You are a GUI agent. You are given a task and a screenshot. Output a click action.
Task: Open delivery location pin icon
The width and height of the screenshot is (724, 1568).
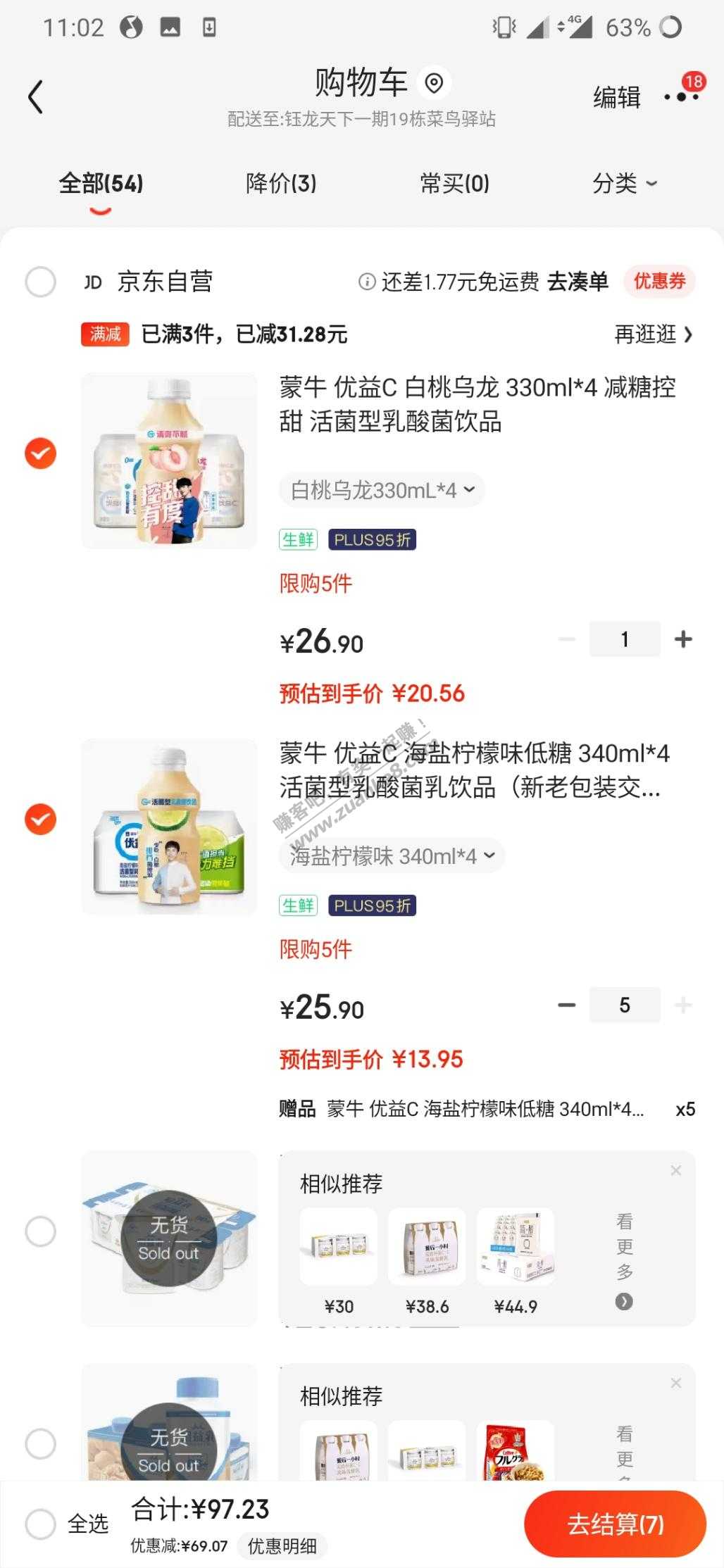tap(434, 83)
